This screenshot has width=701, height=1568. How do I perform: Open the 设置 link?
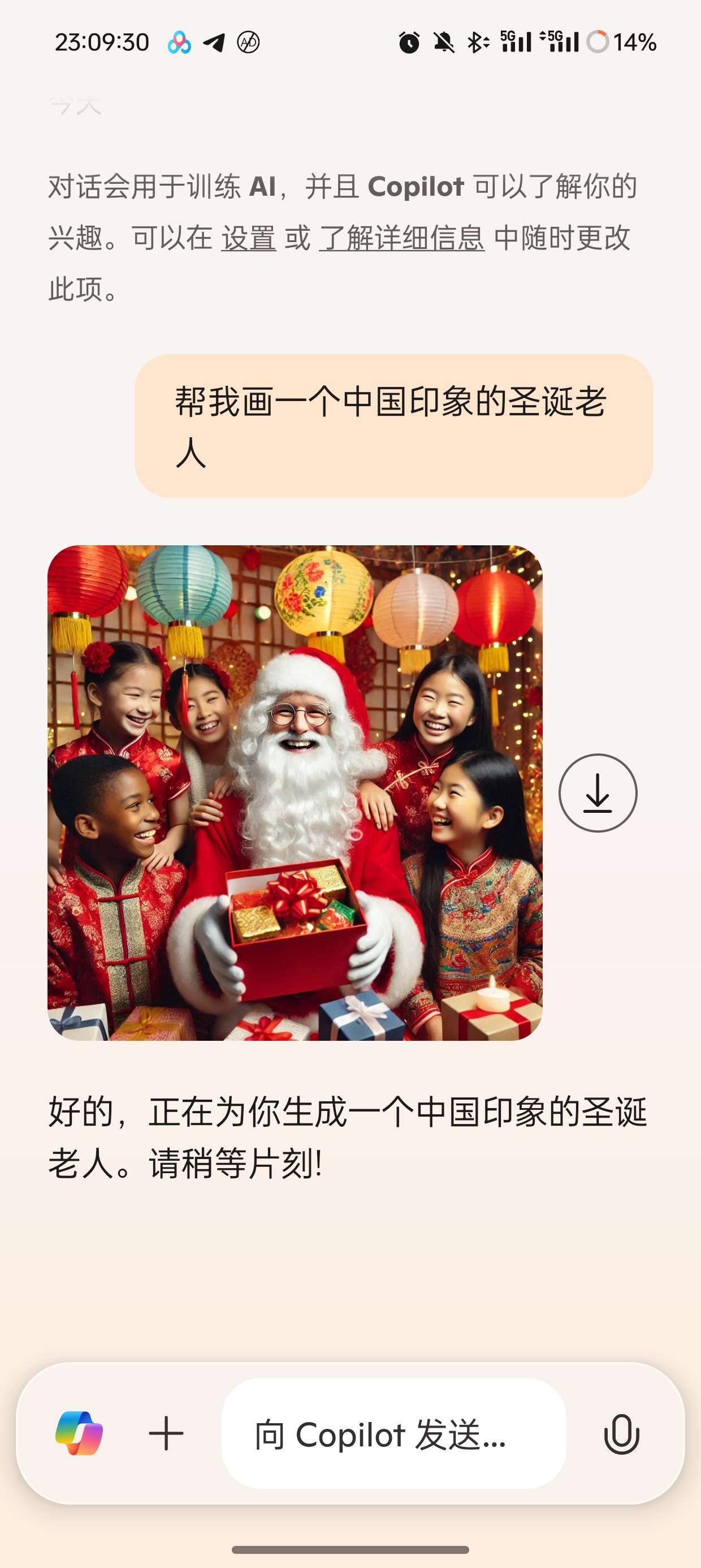(248, 238)
